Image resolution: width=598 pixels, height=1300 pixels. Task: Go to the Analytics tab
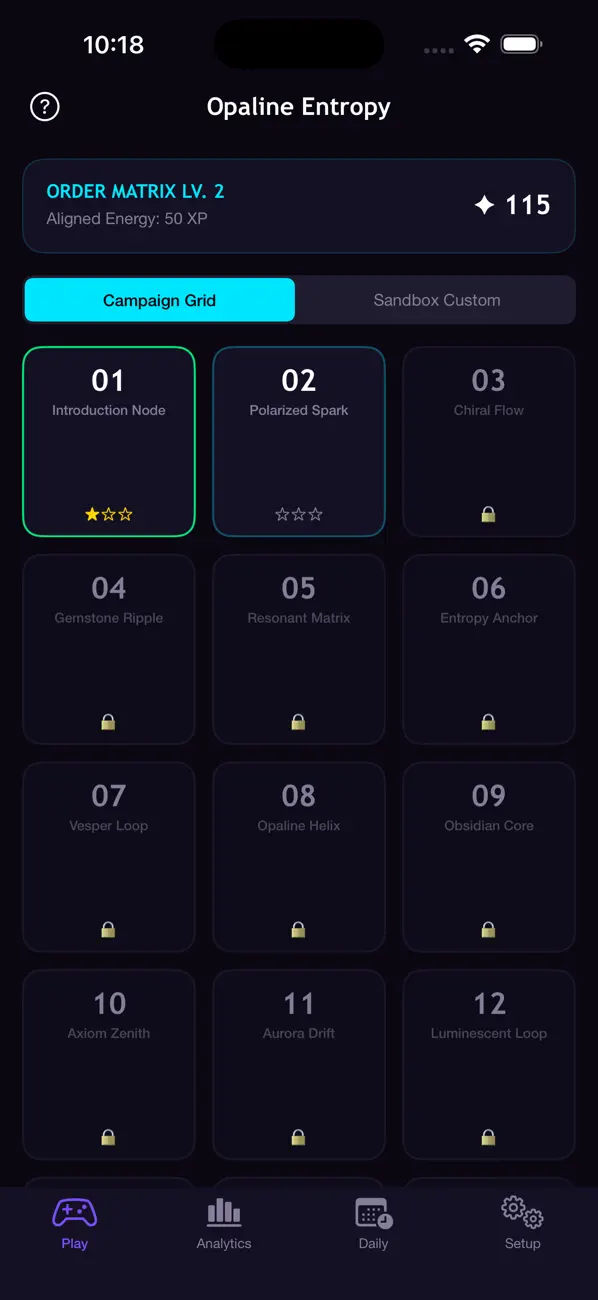(x=224, y=1224)
